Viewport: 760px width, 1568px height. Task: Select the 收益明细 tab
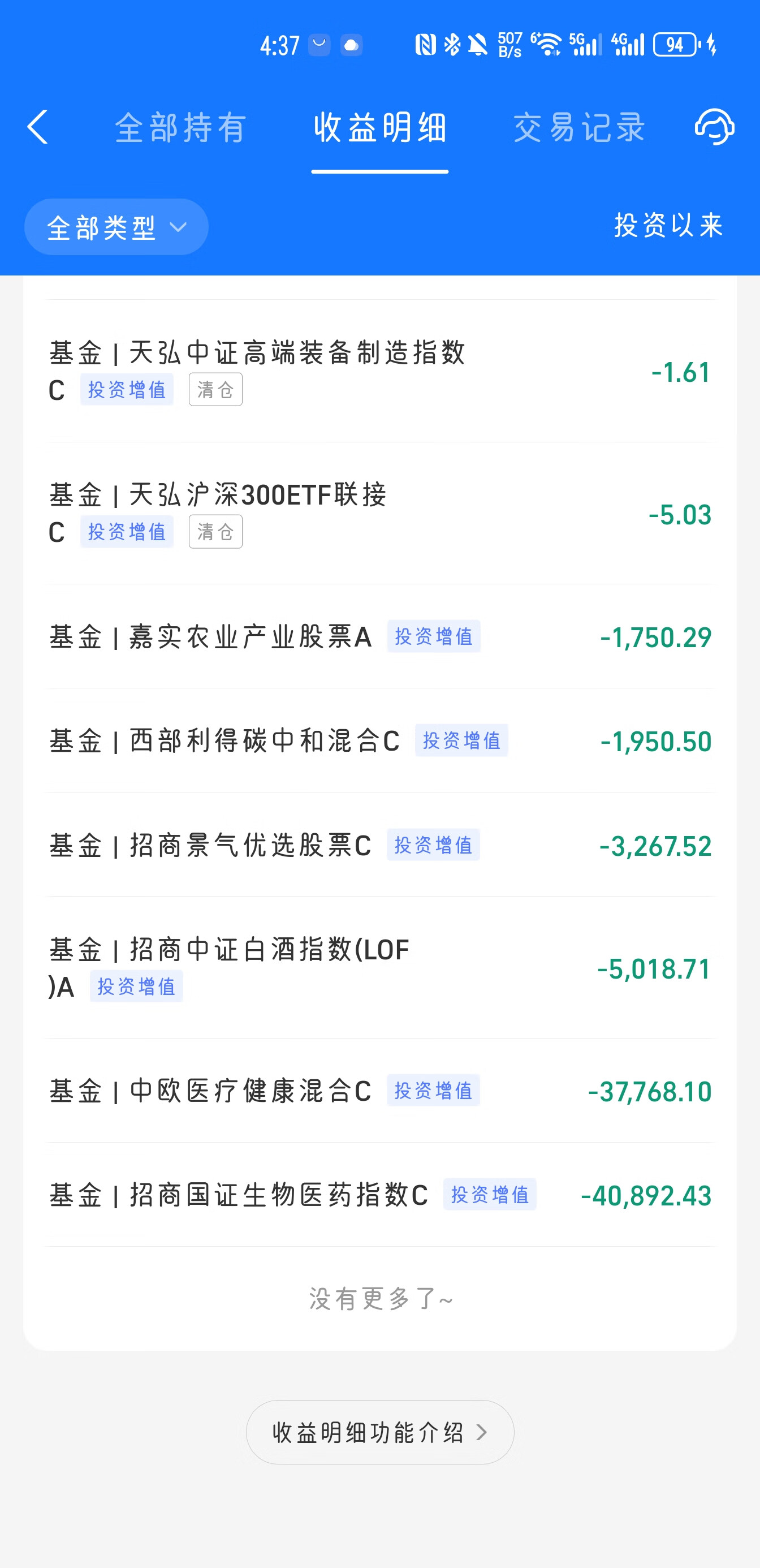(x=381, y=128)
